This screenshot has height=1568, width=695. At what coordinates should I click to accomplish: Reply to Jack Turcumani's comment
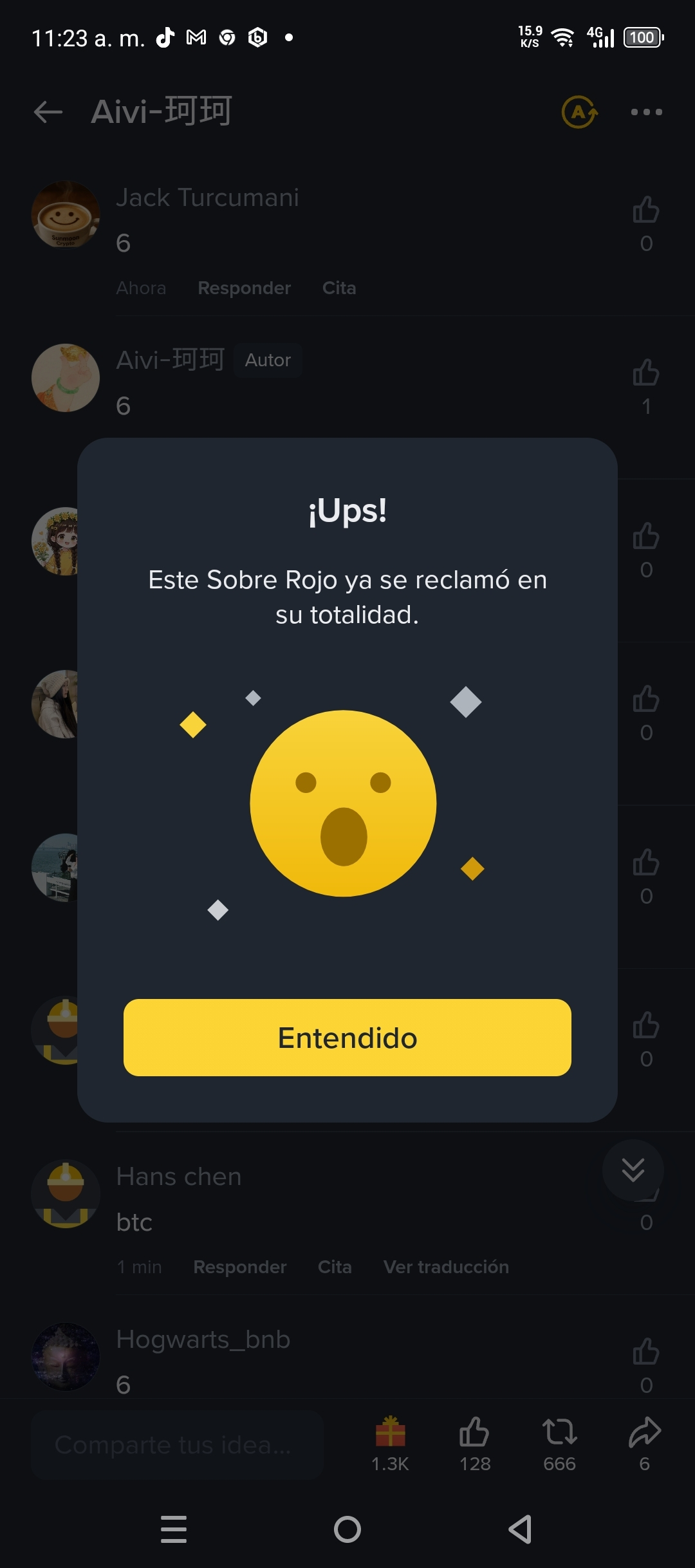pos(244,288)
